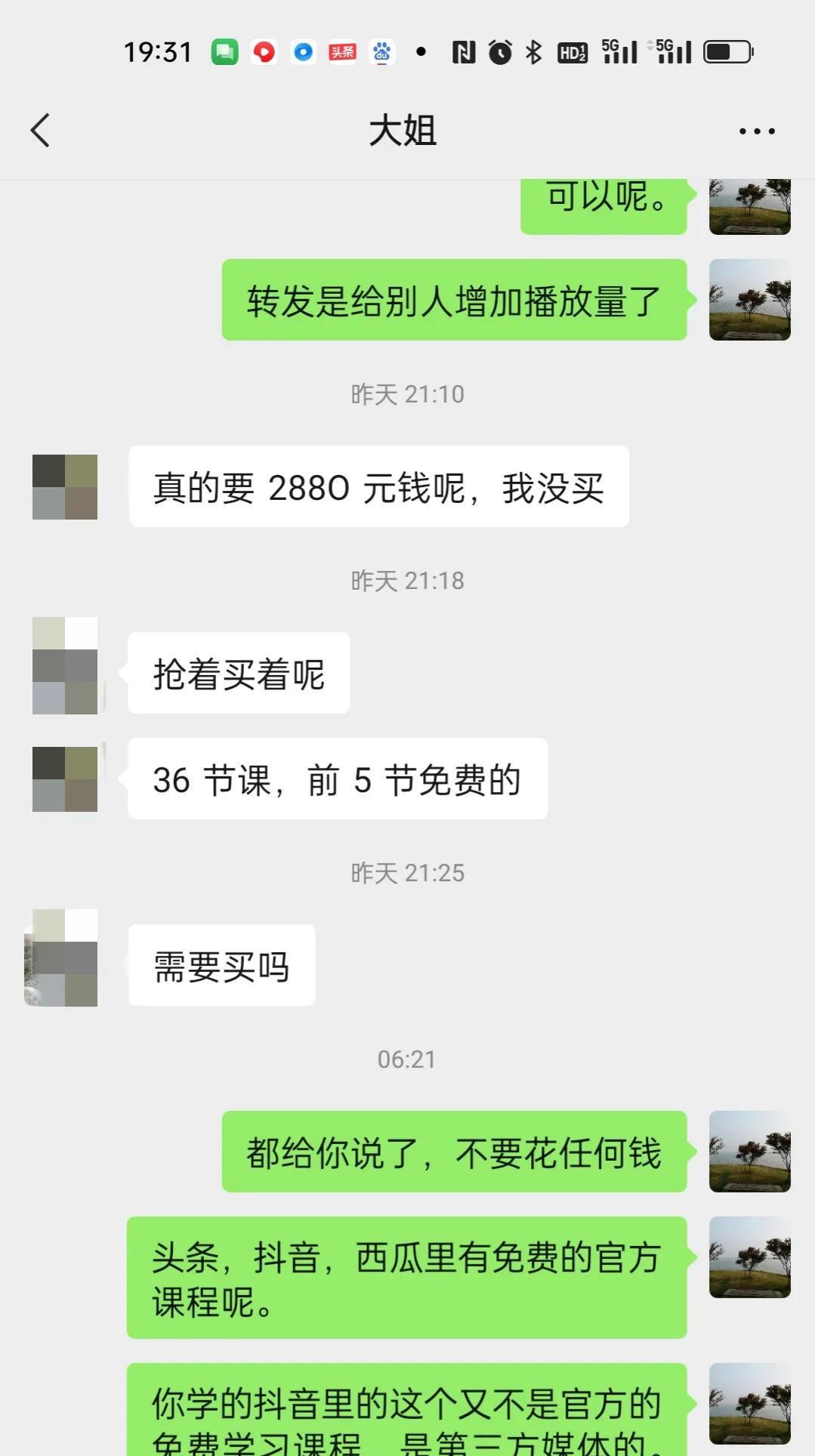Tap the contact avatar next to 真的要 2880 元钱呢
Viewport: 815px width, 1456px height.
[x=65, y=487]
